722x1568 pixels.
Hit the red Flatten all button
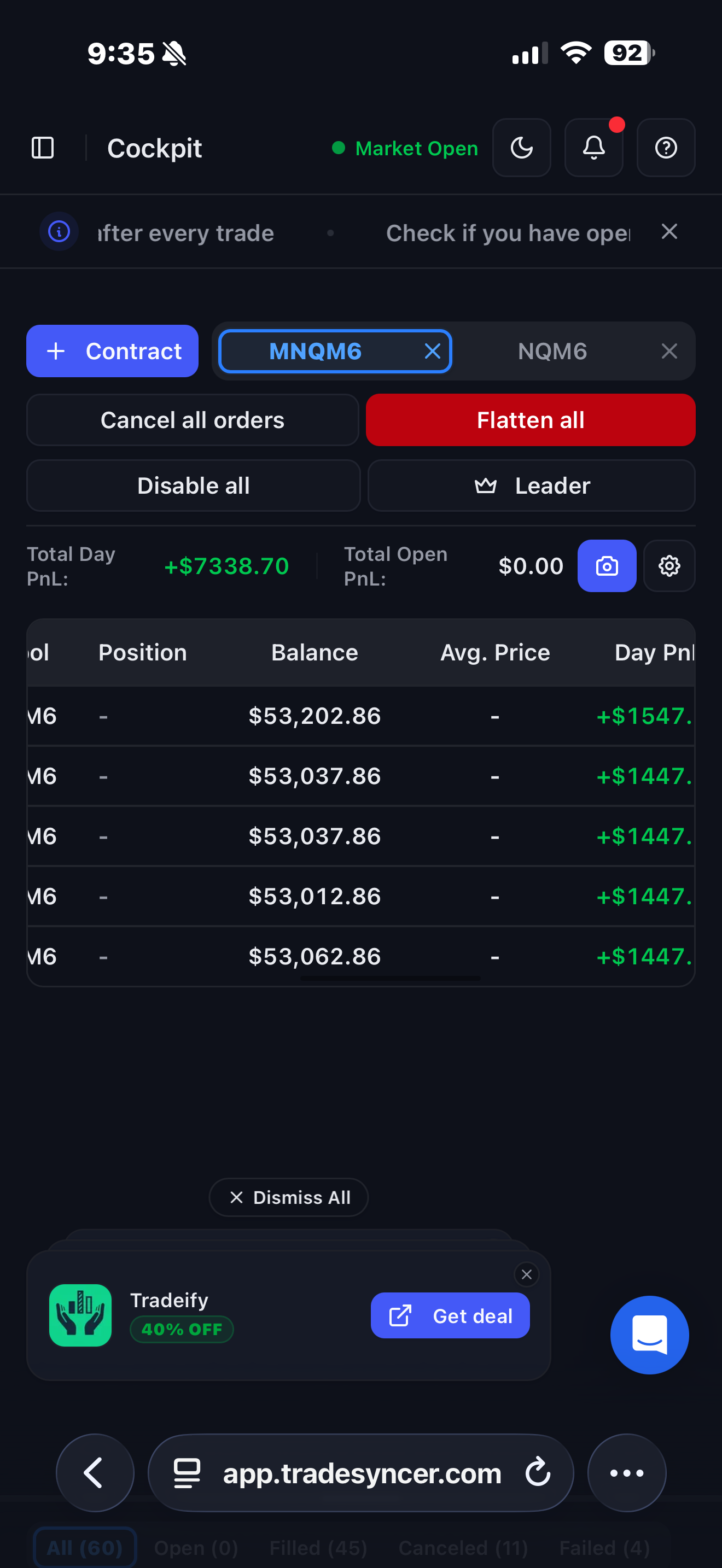coord(530,420)
